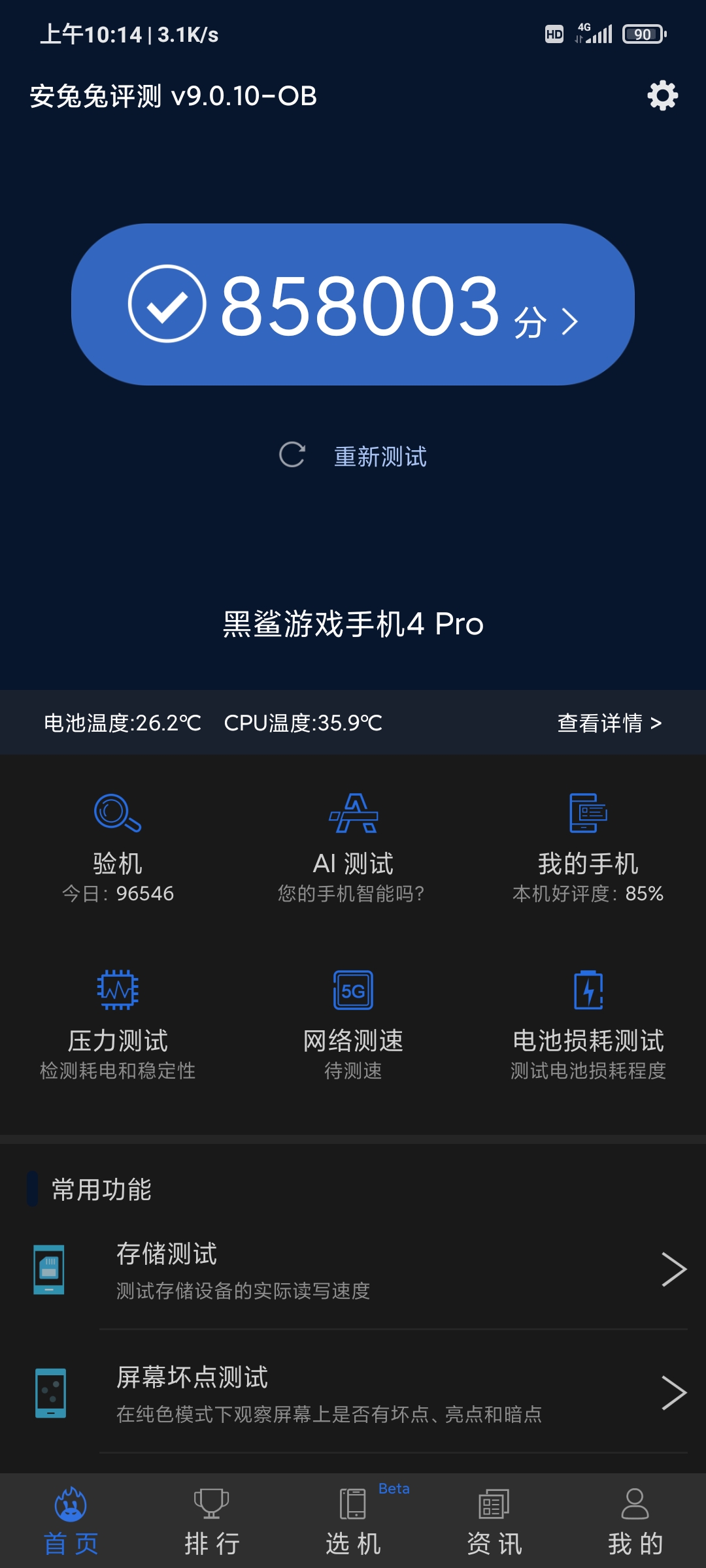Image resolution: width=706 pixels, height=1568 pixels.
Task: Open the 858003 score details
Action: [x=353, y=304]
